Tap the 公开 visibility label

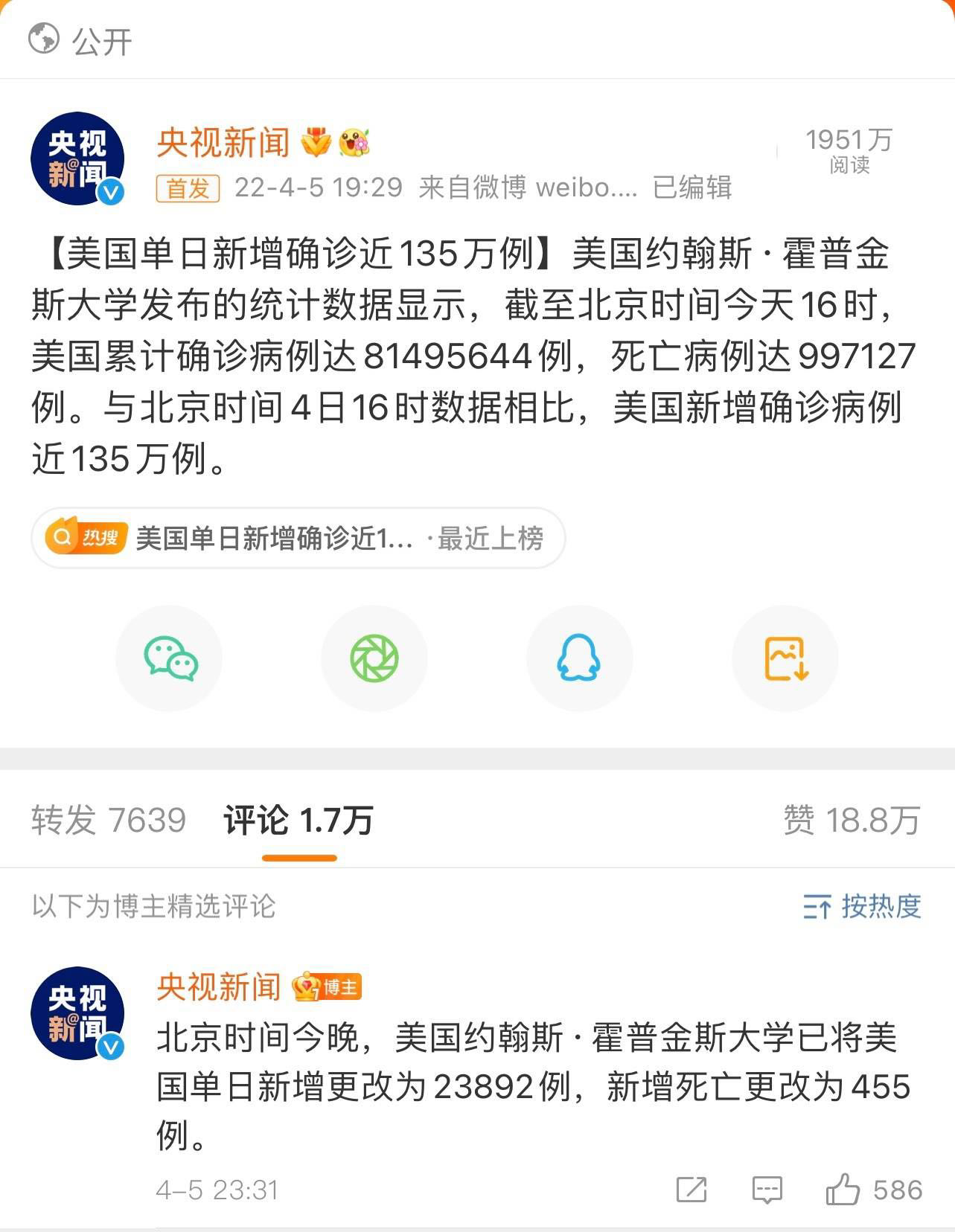[x=80, y=40]
